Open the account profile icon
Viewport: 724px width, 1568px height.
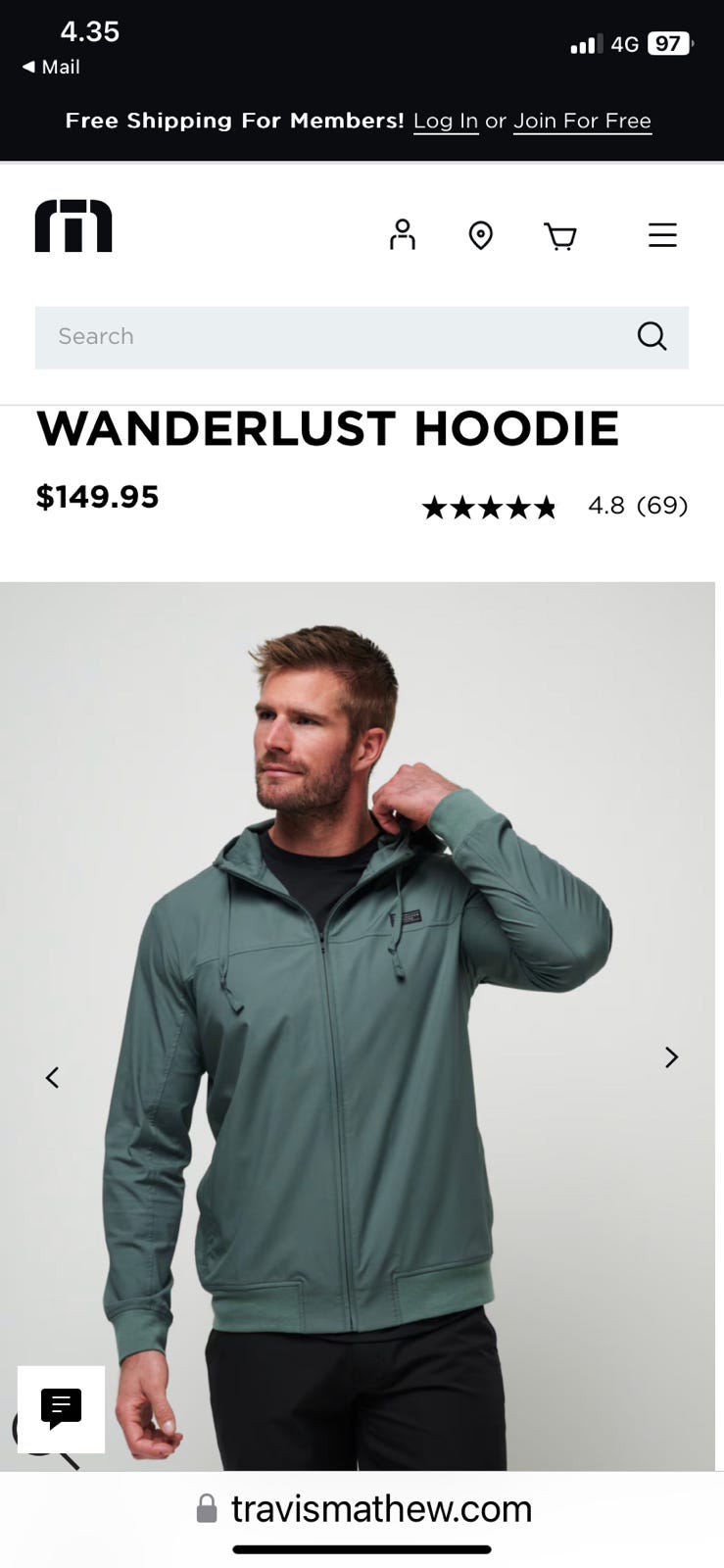coord(402,235)
